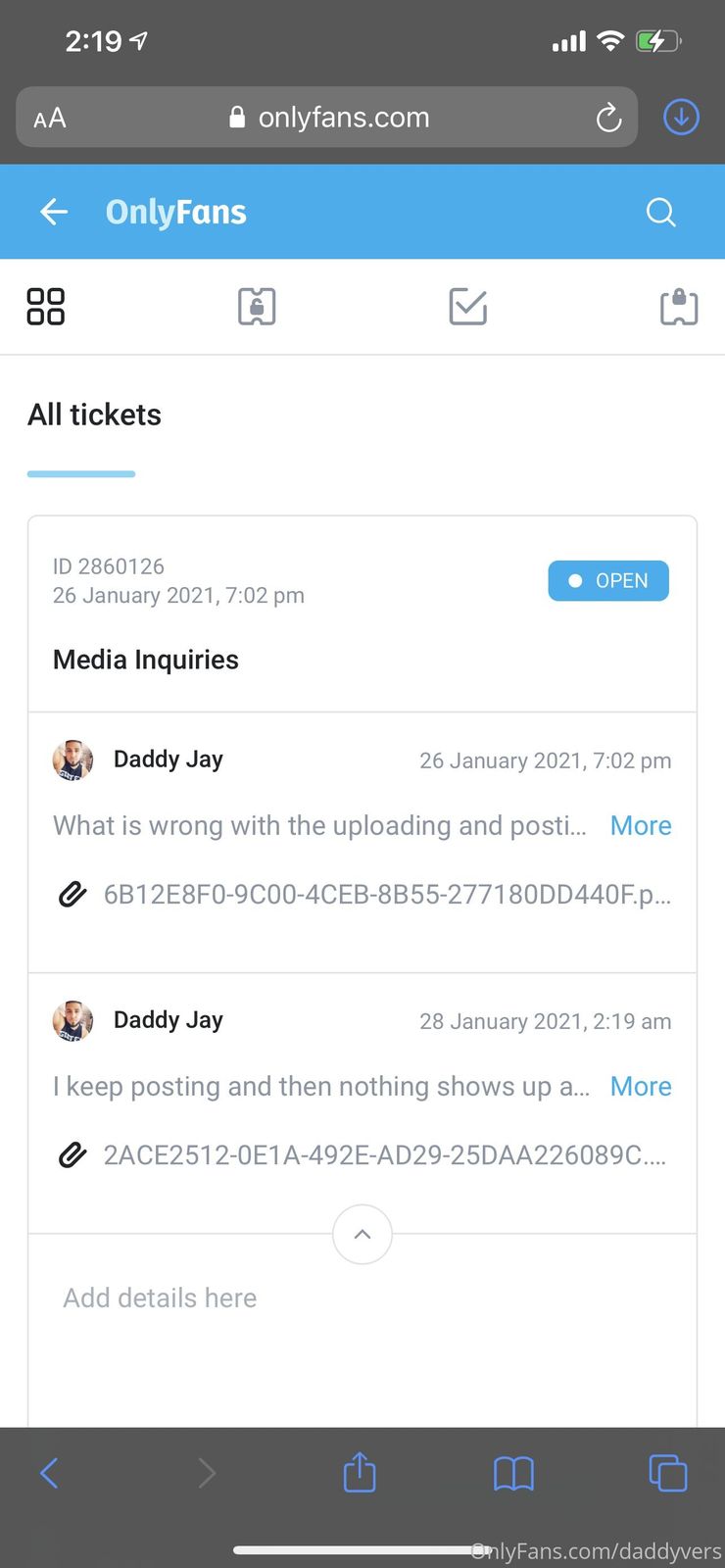725x1568 pixels.
Task: Expand the message from 28 January with More
Action: (x=641, y=1087)
